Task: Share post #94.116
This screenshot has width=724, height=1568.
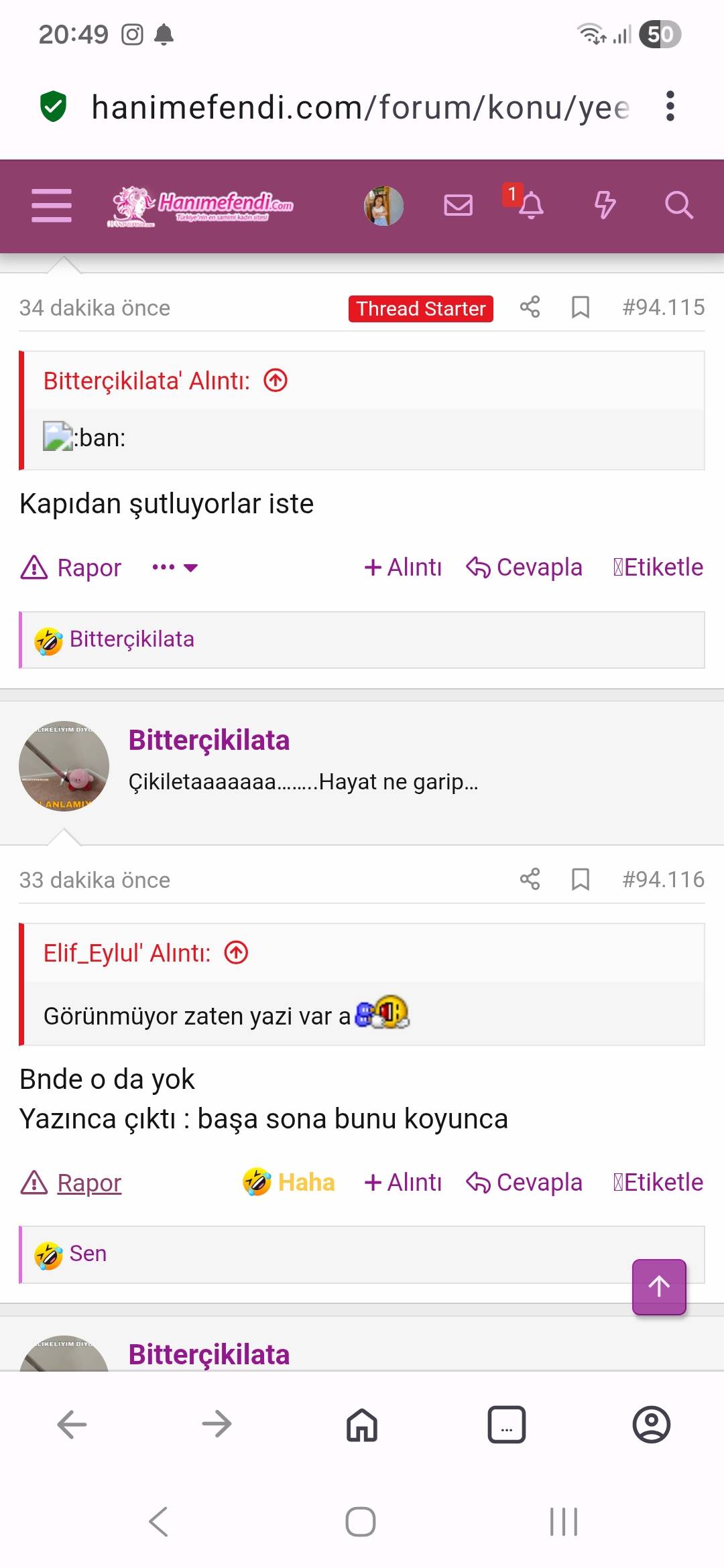Action: (530, 879)
